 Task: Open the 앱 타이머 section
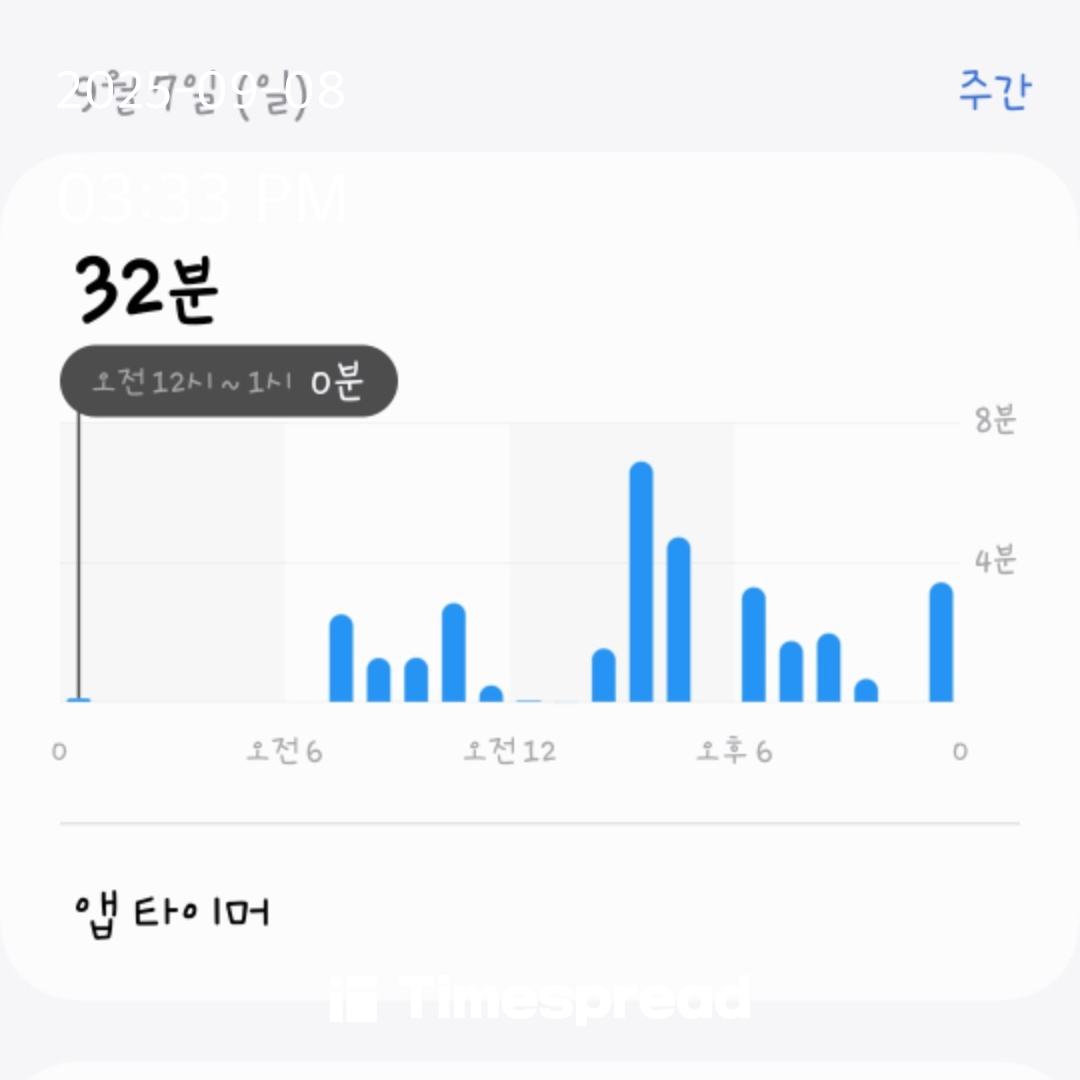coord(172,912)
